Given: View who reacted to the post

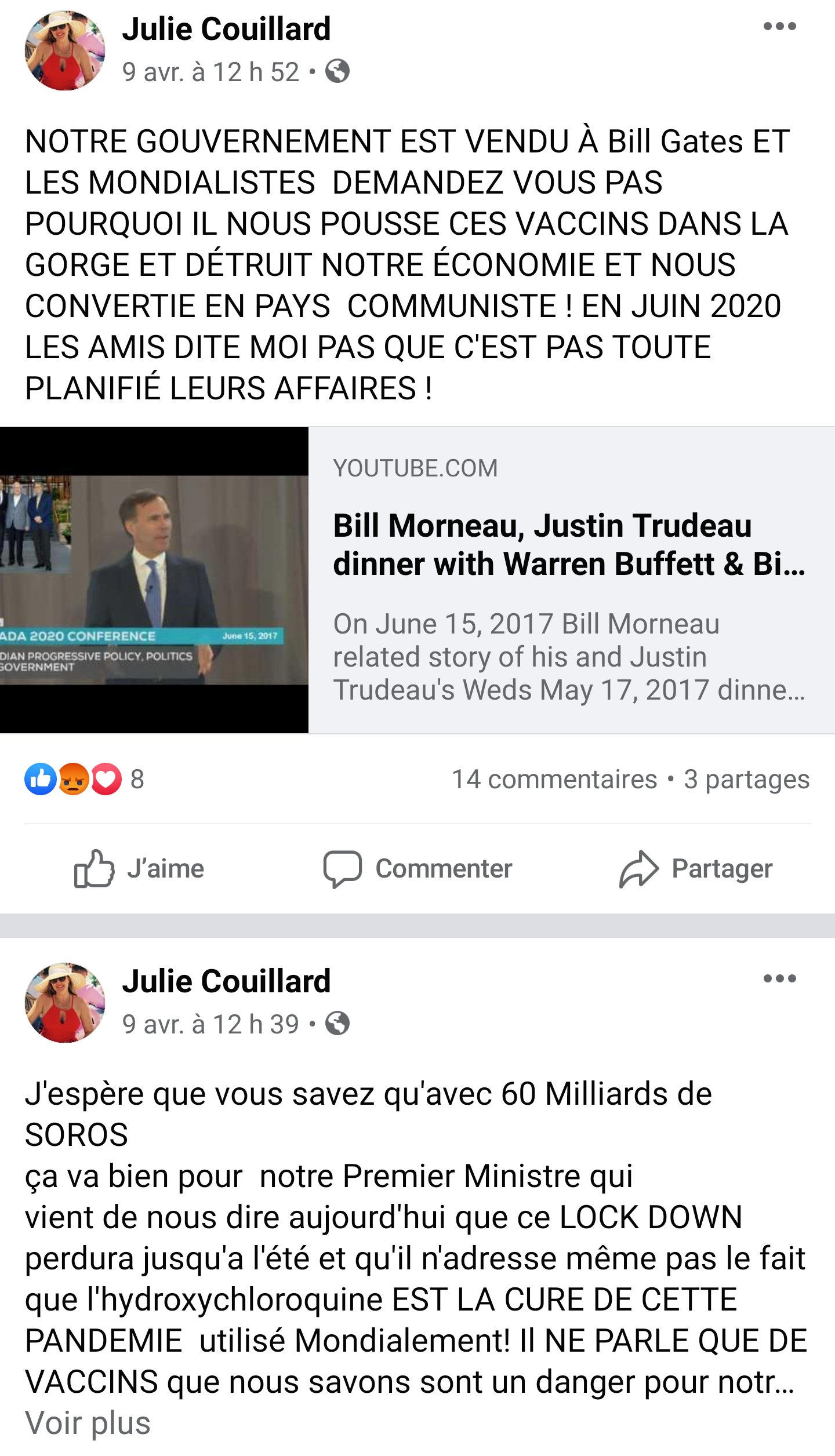Looking at the screenshot, I should click(84, 780).
